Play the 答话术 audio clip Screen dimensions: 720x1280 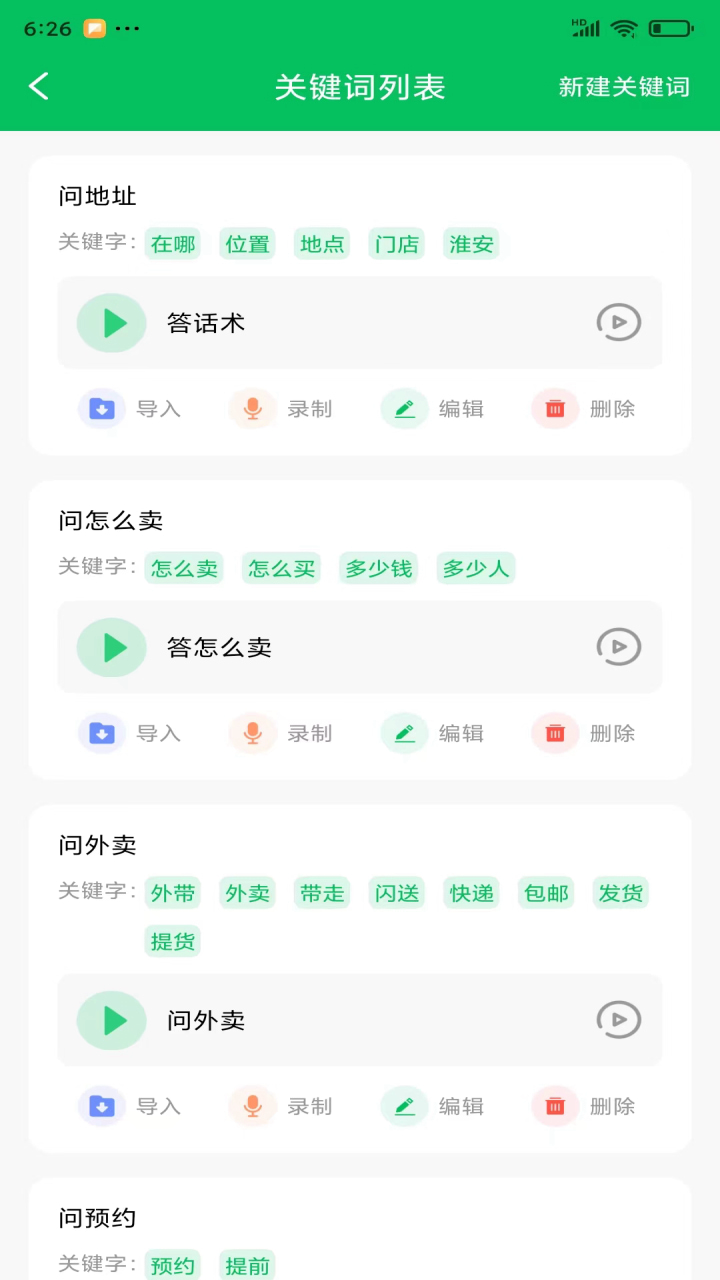coord(111,323)
